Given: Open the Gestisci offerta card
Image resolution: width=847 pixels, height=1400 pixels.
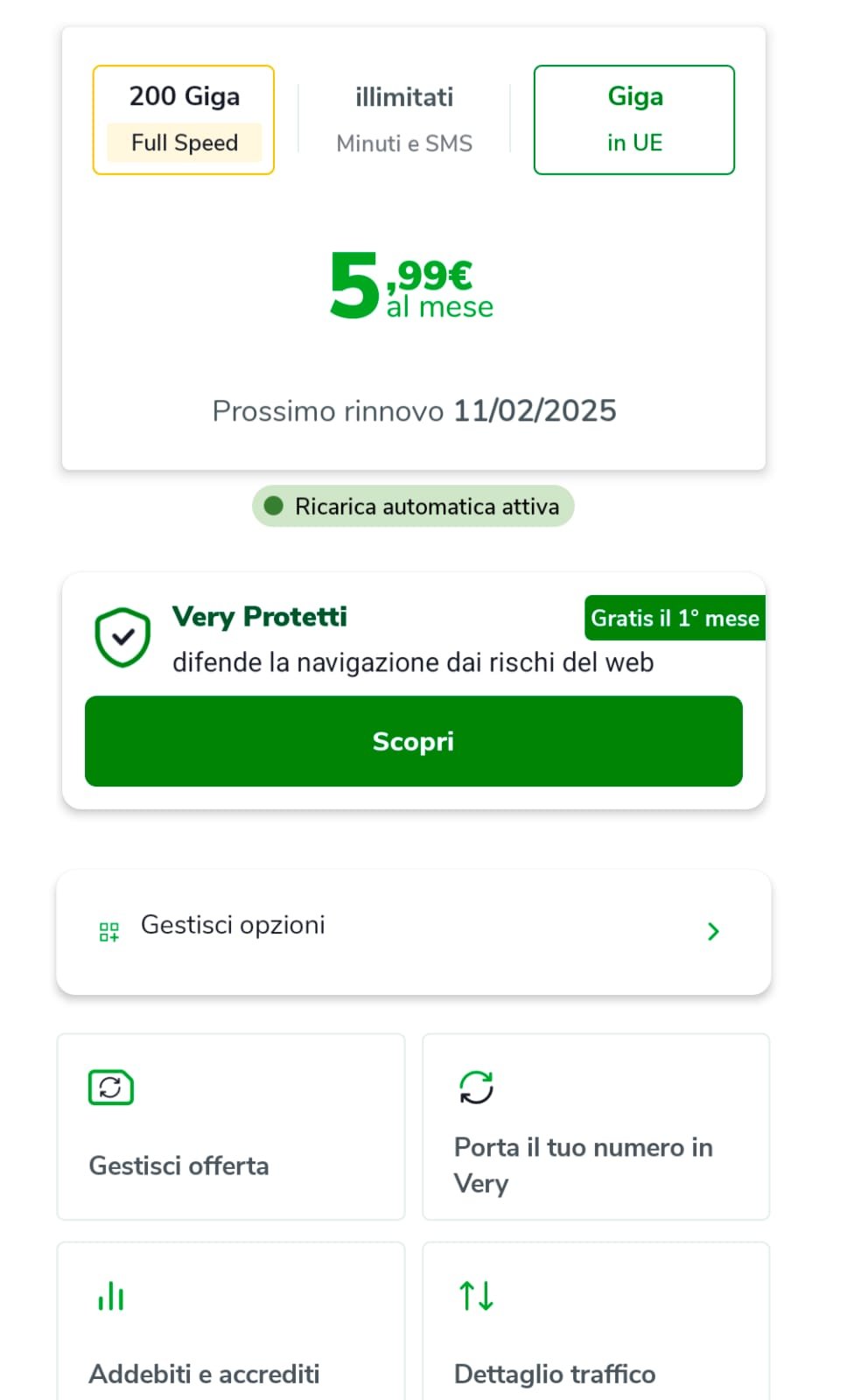Looking at the screenshot, I should [x=231, y=1127].
